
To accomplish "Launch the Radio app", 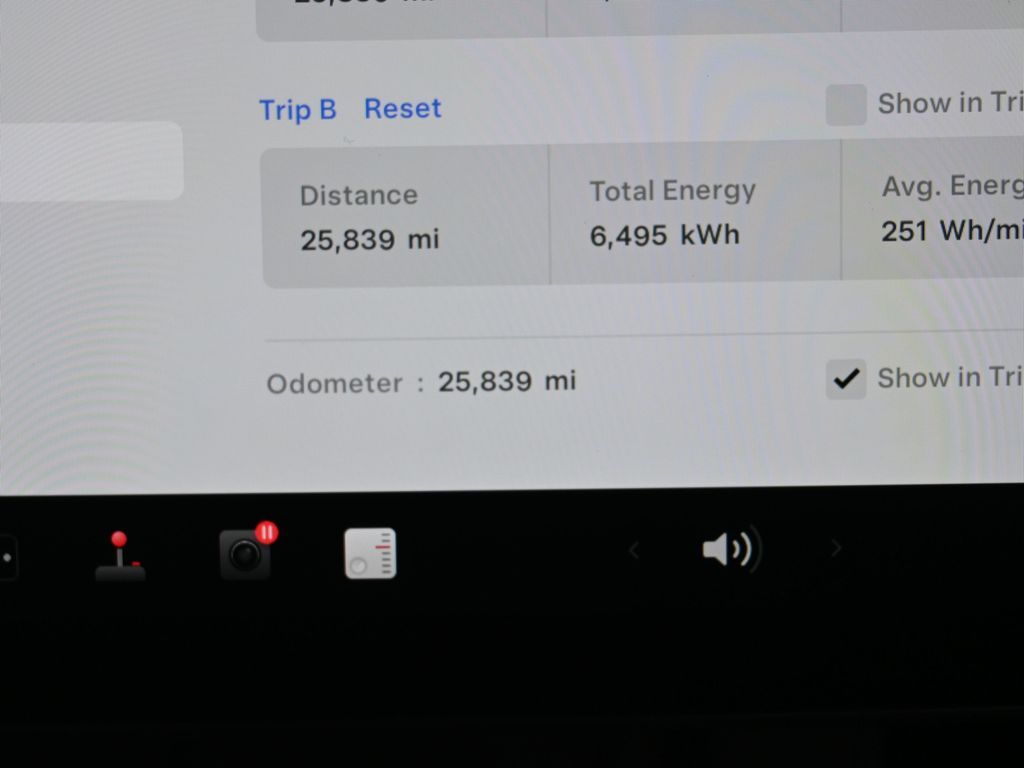I will point(370,553).
